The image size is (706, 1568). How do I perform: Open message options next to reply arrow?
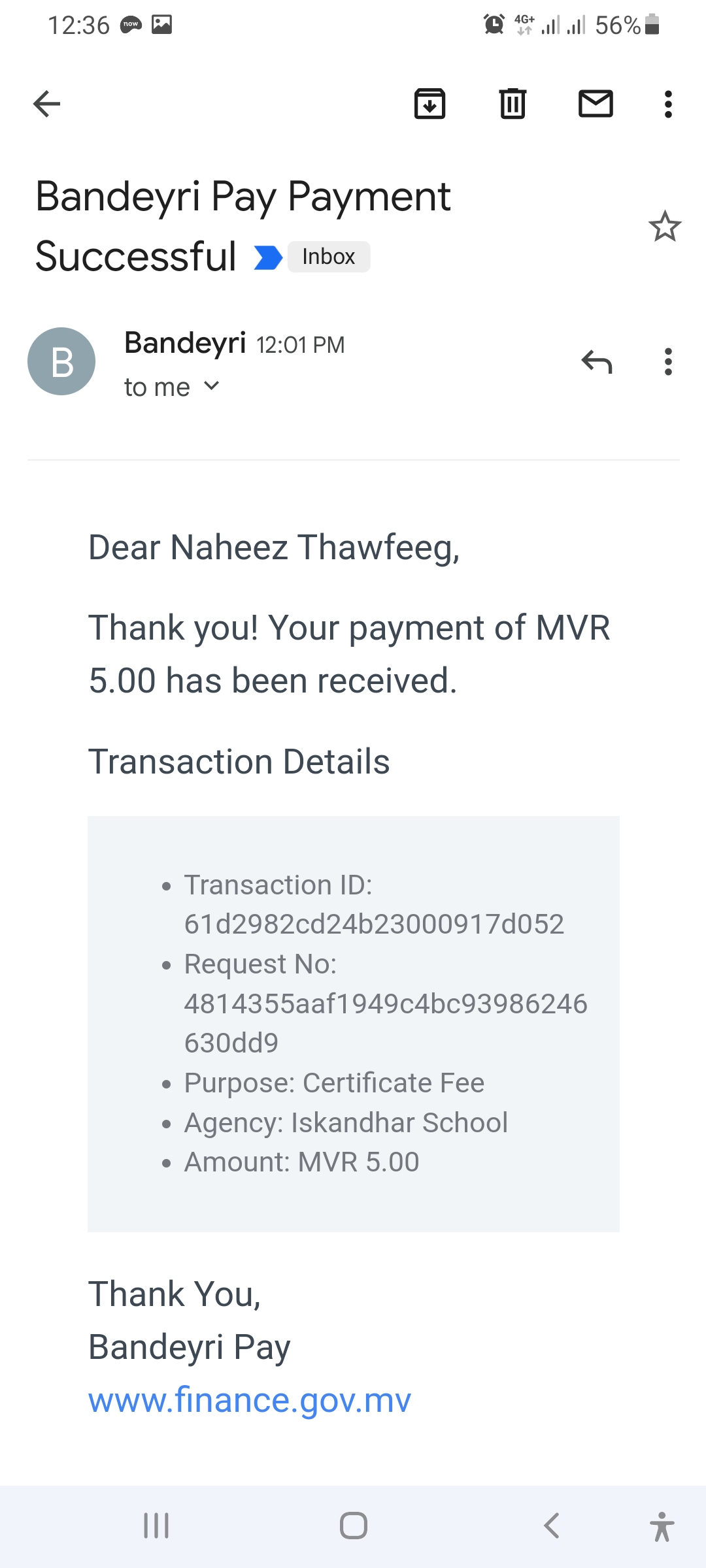point(667,361)
